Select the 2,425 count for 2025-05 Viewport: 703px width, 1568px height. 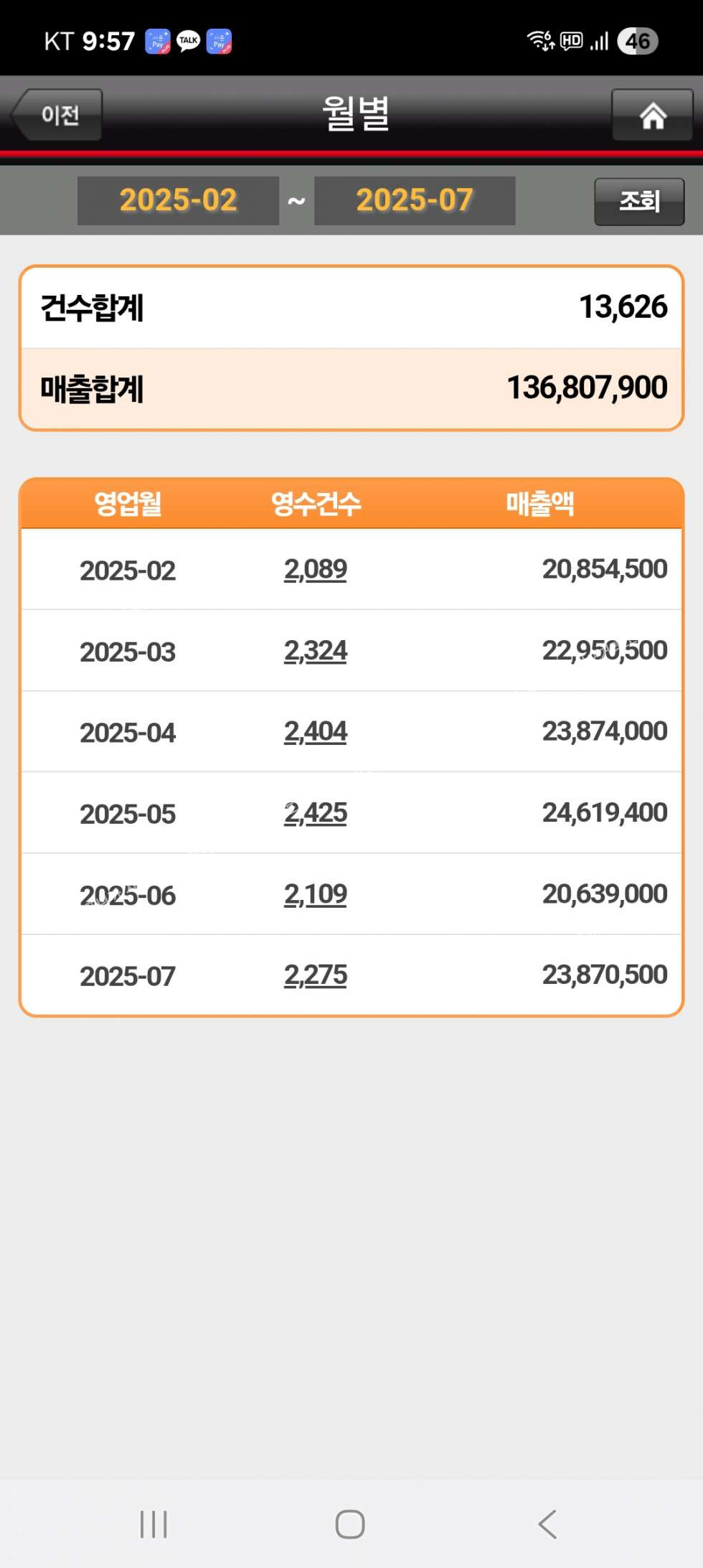click(315, 813)
